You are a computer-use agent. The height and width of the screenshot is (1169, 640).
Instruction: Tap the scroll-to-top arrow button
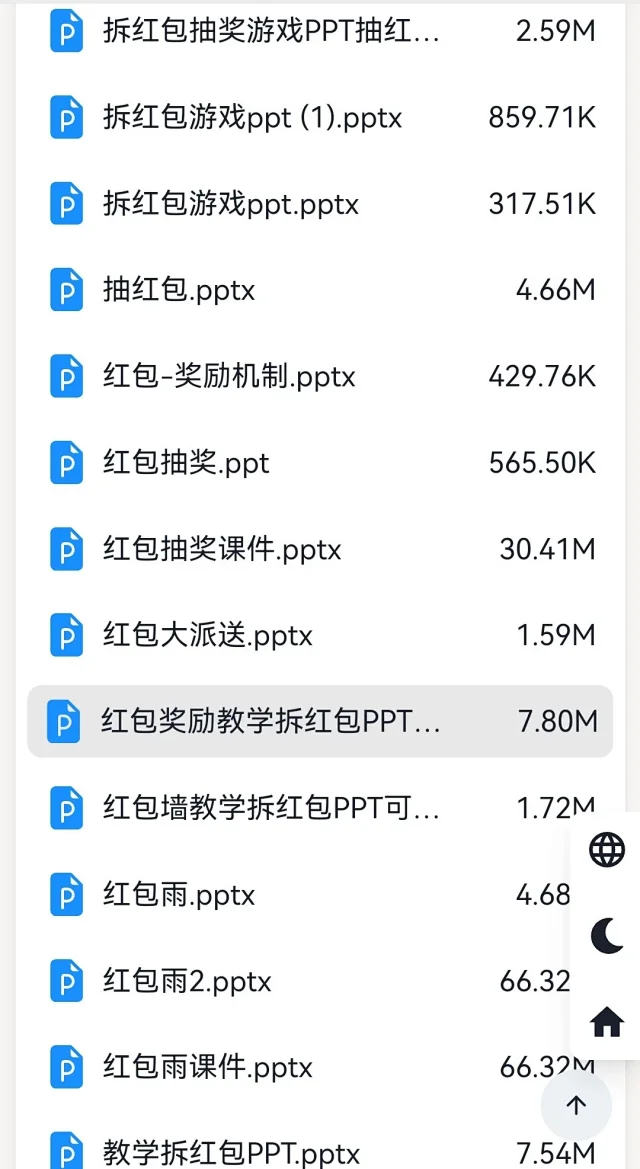point(576,1105)
